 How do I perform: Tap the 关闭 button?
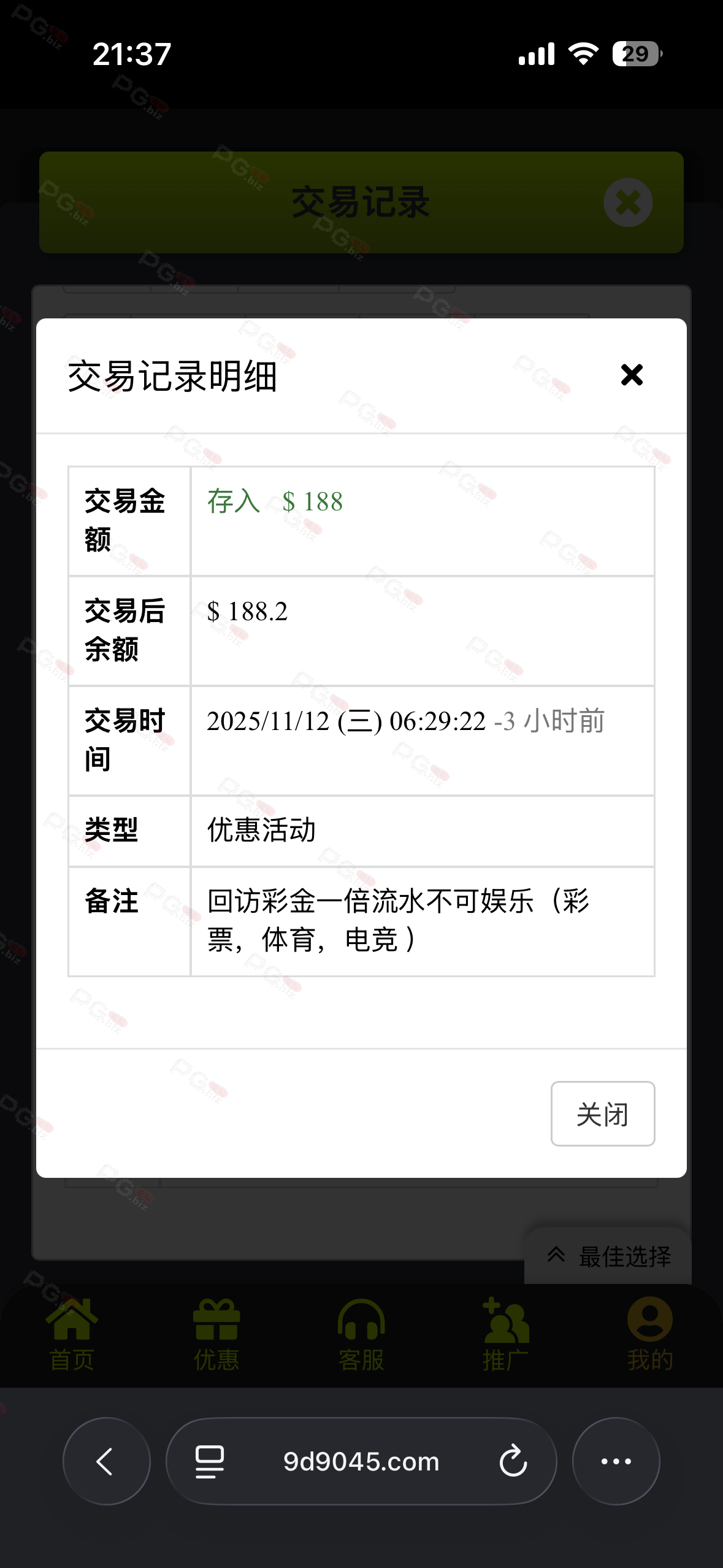(x=602, y=1113)
